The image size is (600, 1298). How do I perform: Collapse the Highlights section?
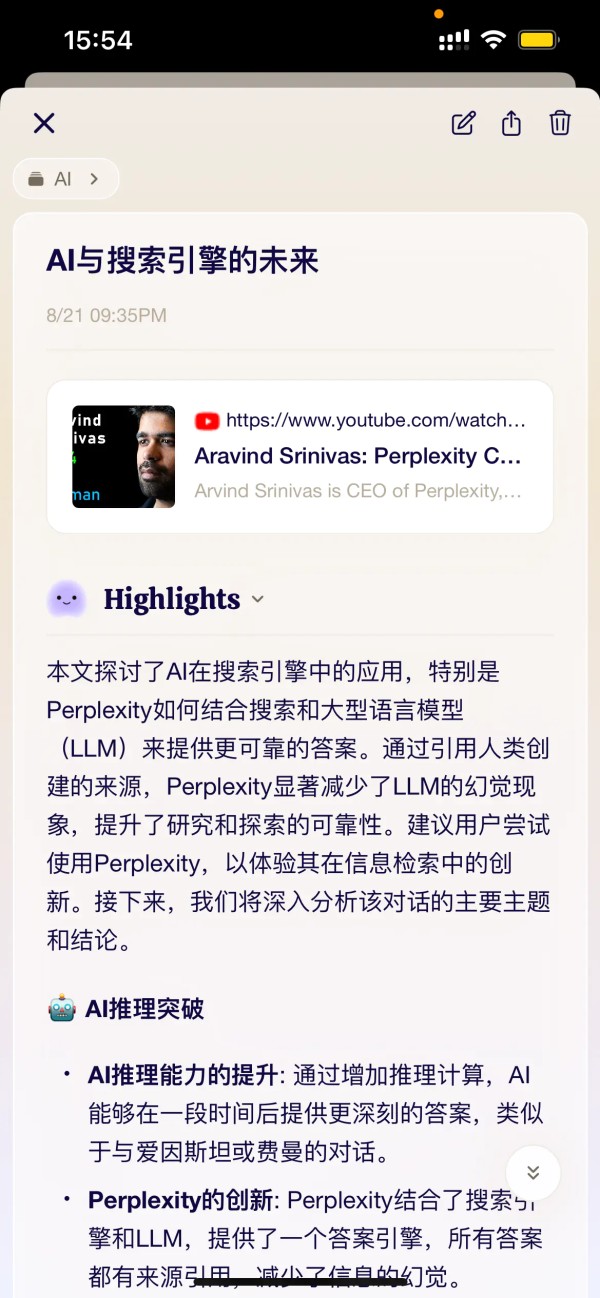point(257,599)
